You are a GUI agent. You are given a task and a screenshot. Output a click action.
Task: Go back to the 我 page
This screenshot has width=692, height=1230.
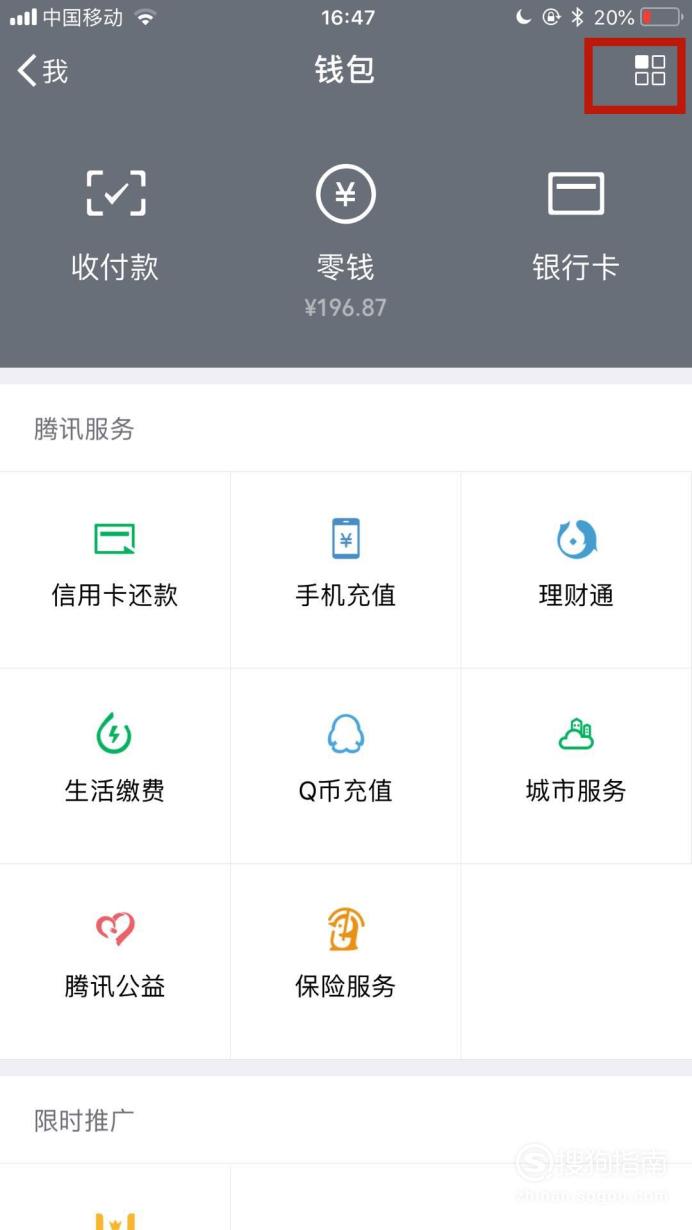[x=43, y=71]
